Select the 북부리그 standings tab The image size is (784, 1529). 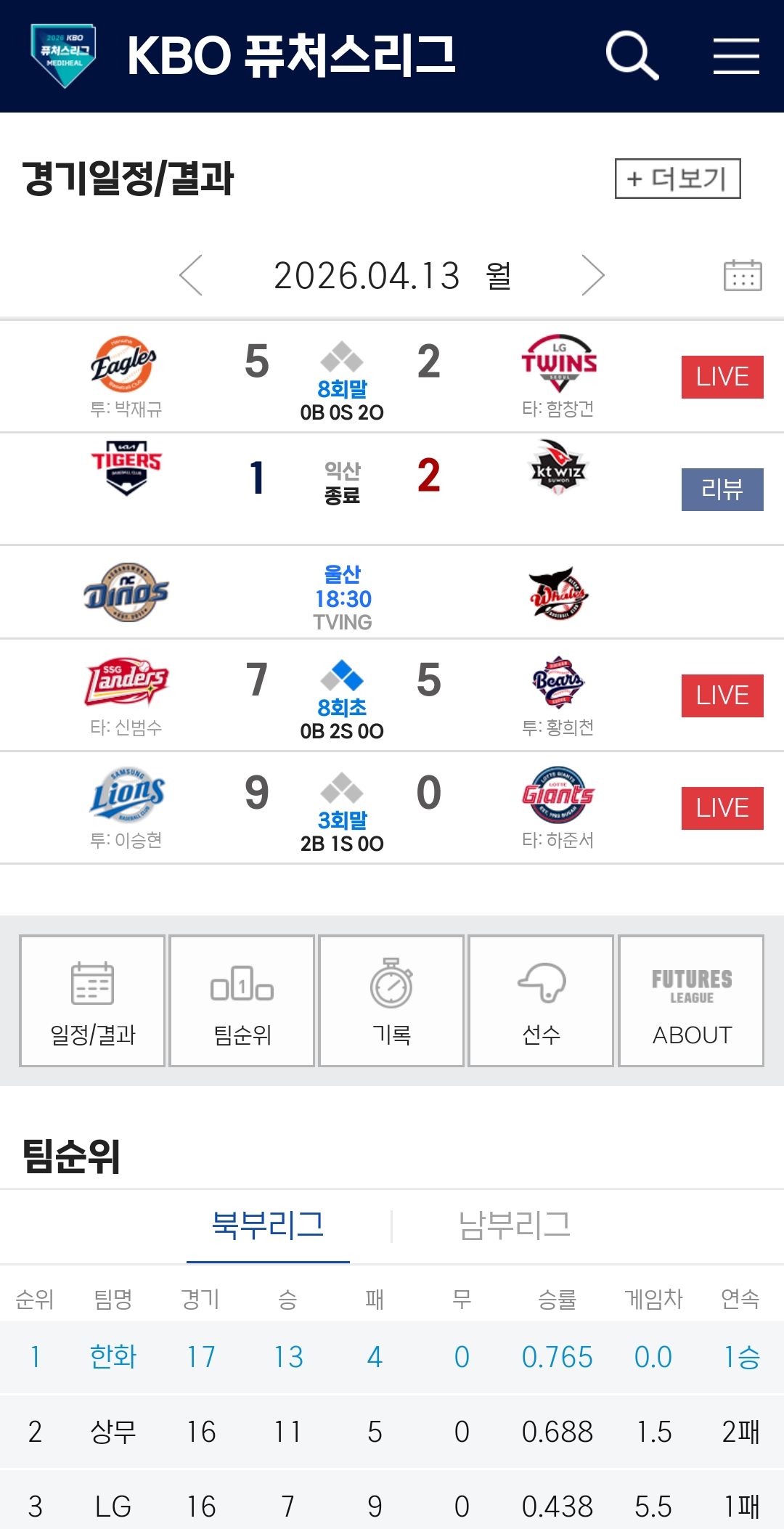268,1226
